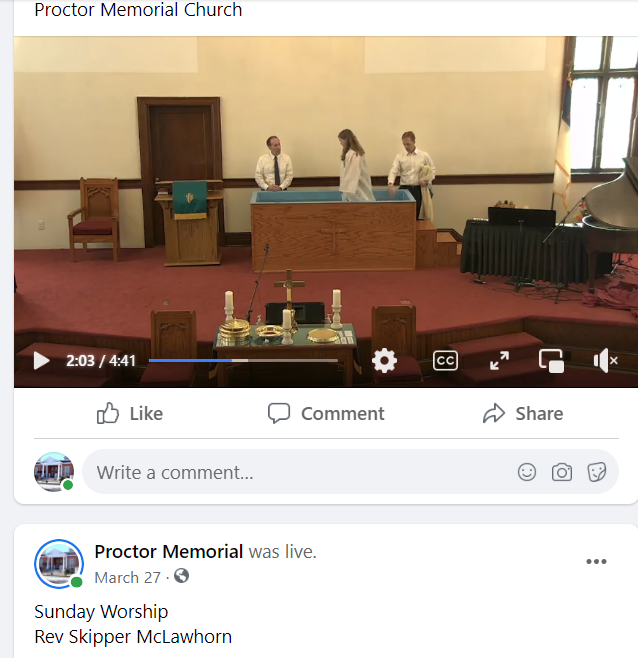Tap the Comment button
Viewport: 638px width, 658px height.
tap(326, 413)
